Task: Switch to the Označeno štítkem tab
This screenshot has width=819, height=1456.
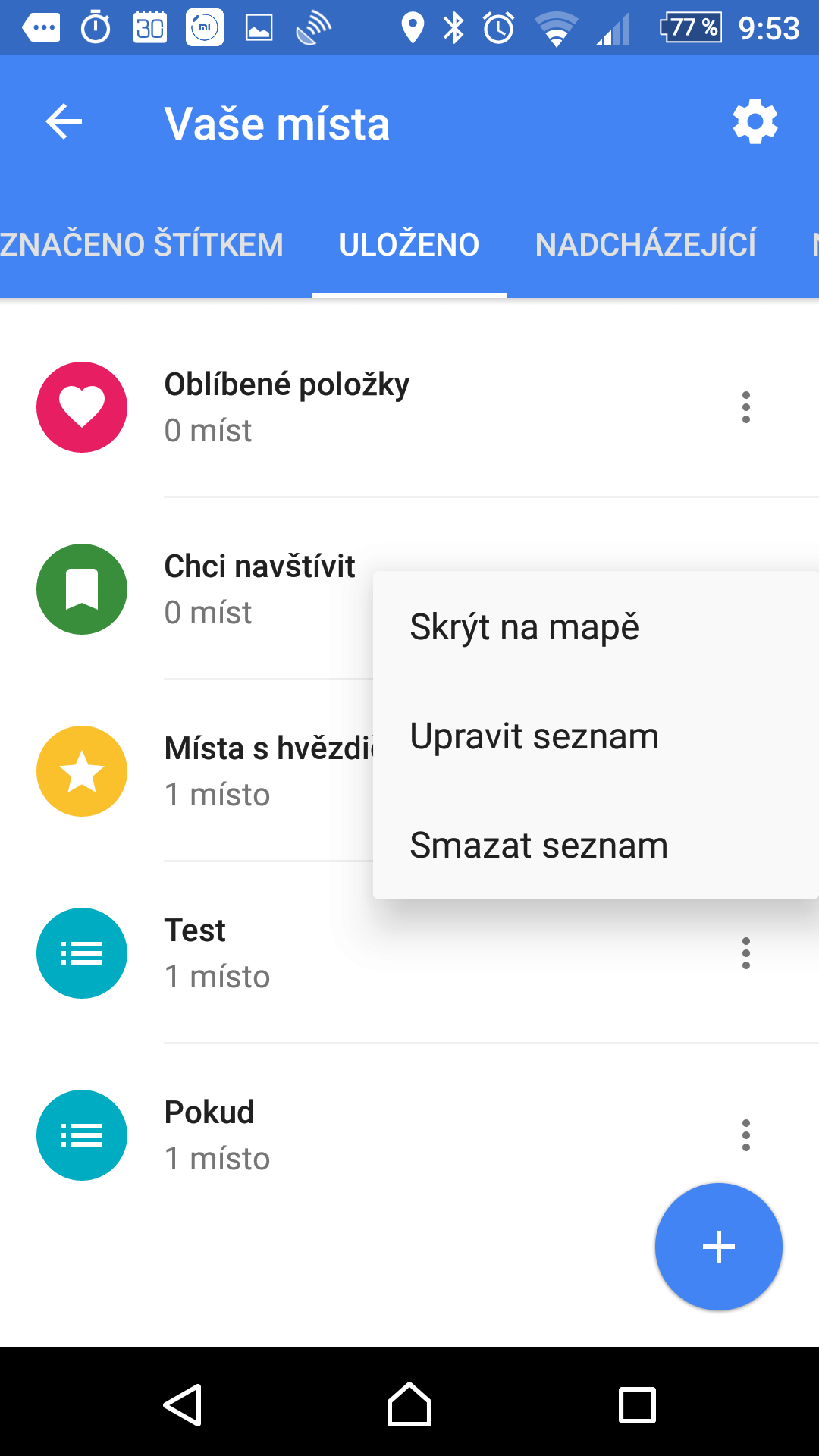Action: [x=142, y=244]
